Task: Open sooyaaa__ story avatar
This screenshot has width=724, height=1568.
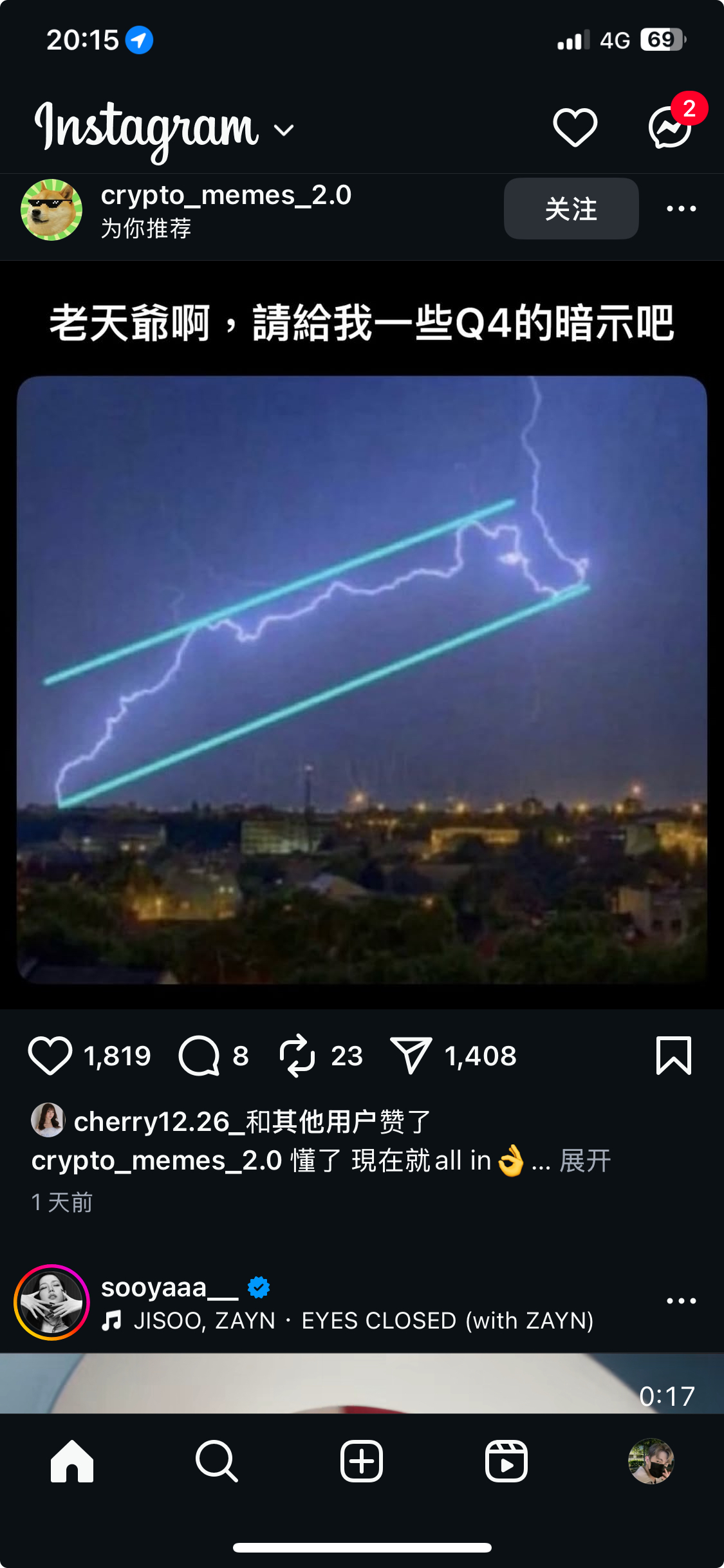Action: 51,1302
